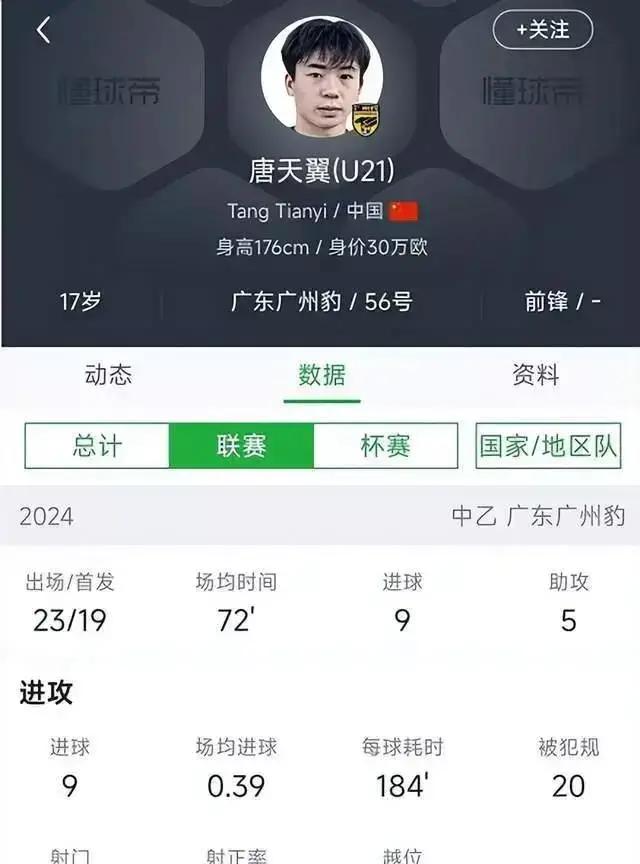Image resolution: width=640 pixels, height=864 pixels.
Task: Select the 联赛 league segment
Action: [x=241, y=446]
